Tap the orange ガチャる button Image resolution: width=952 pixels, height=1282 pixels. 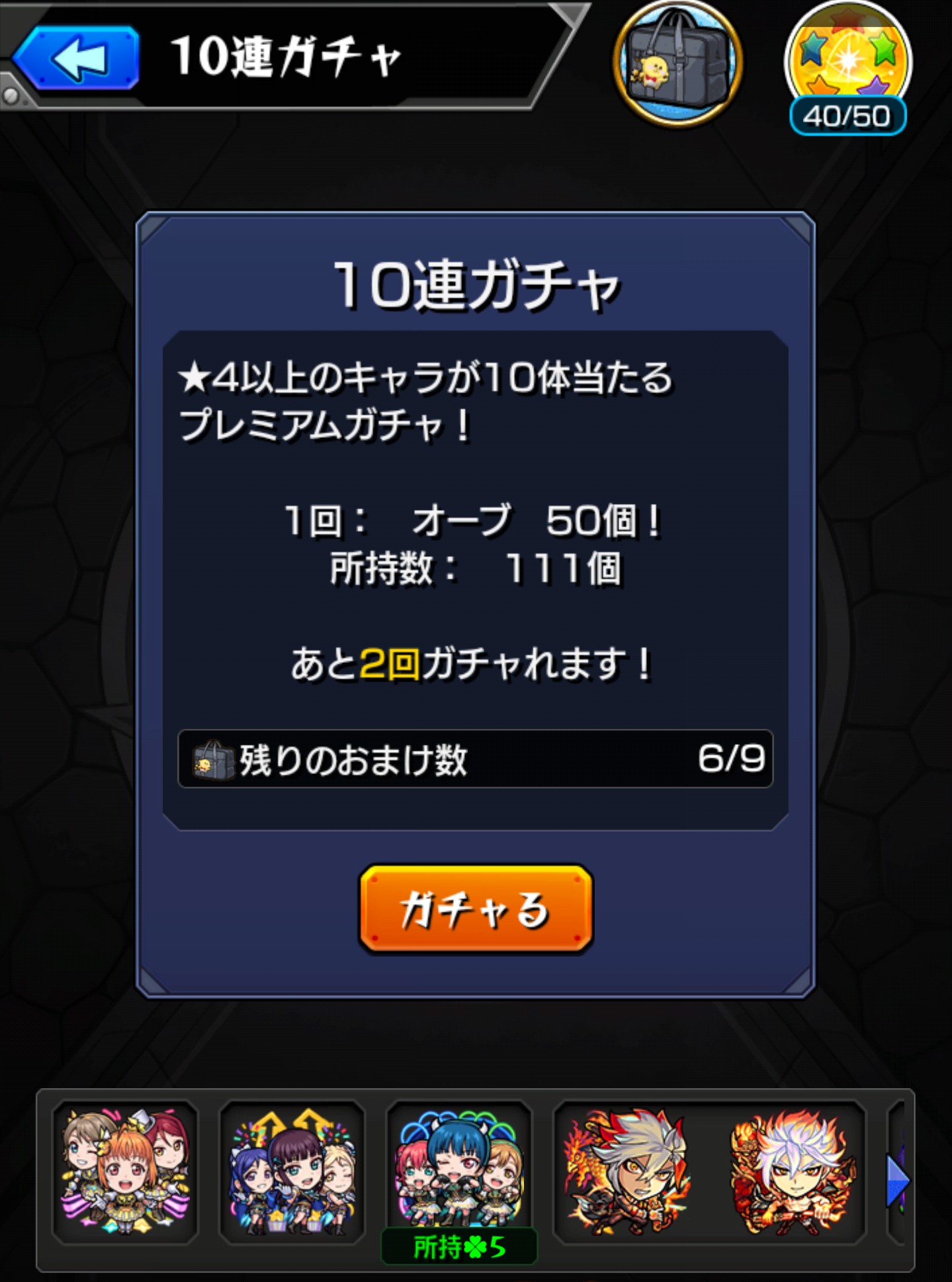coord(476,908)
